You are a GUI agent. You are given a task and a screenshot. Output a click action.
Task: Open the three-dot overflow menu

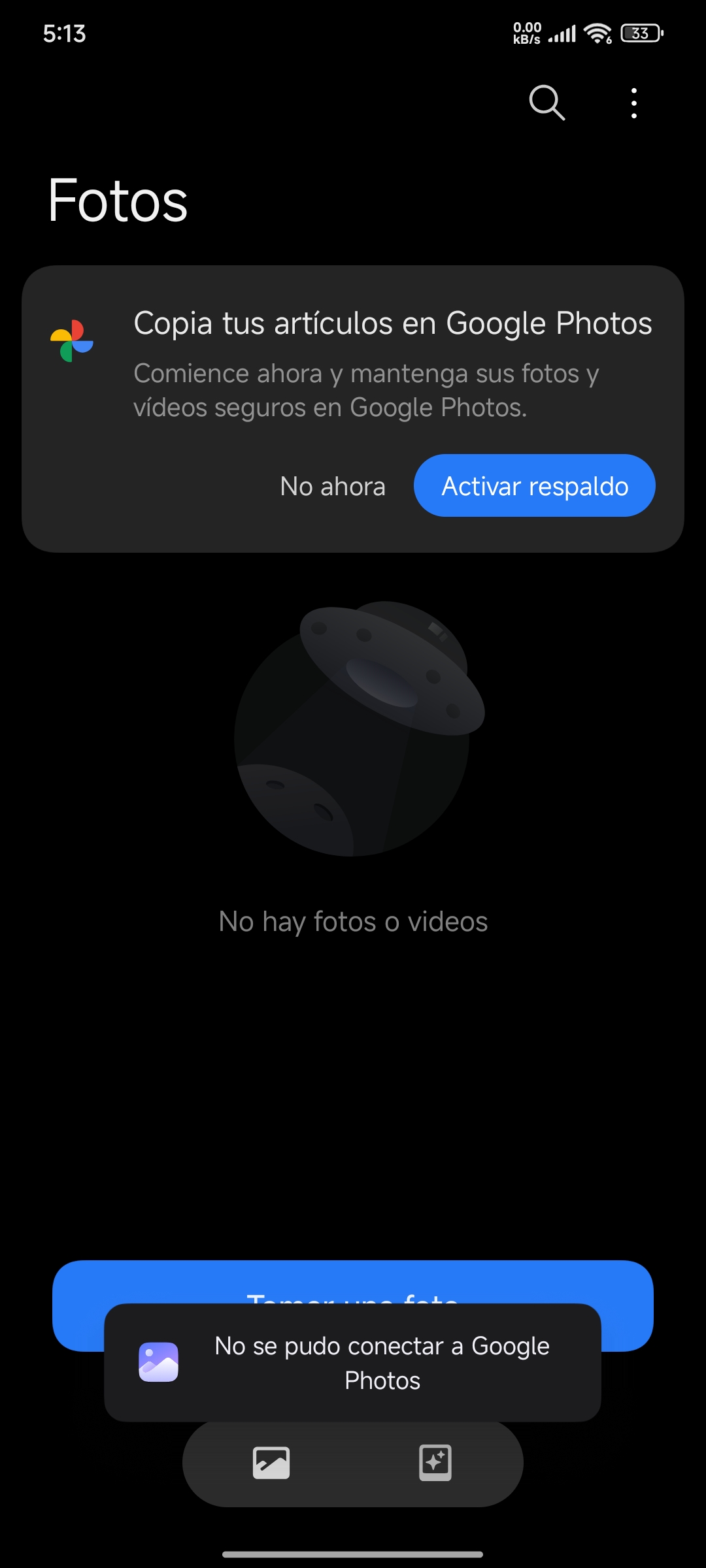(x=633, y=103)
